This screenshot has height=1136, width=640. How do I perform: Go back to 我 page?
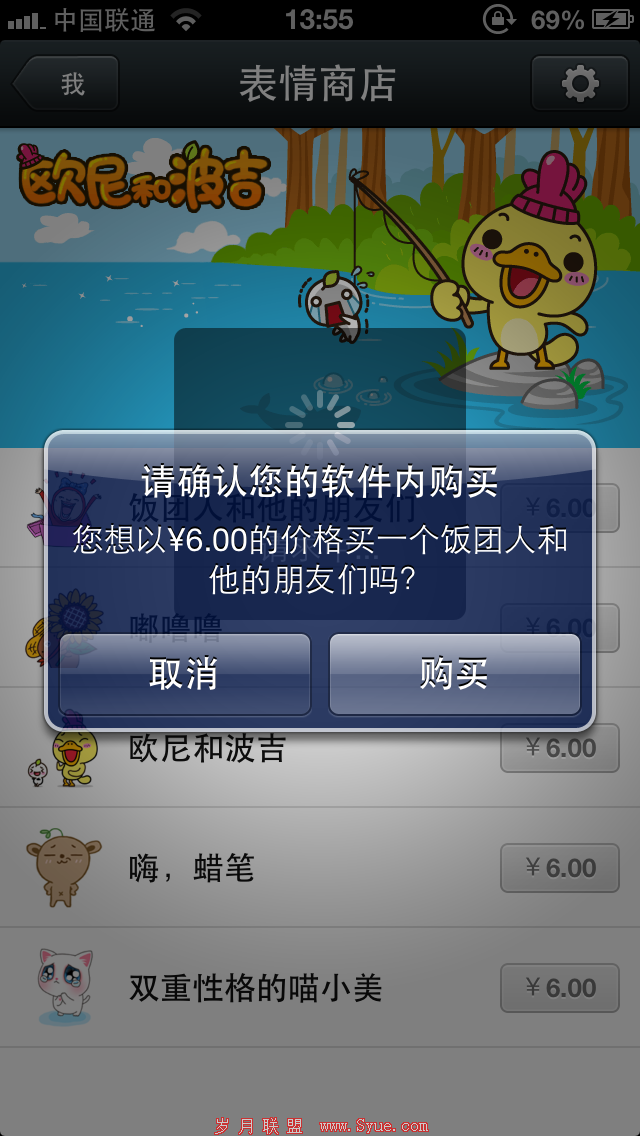click(67, 83)
